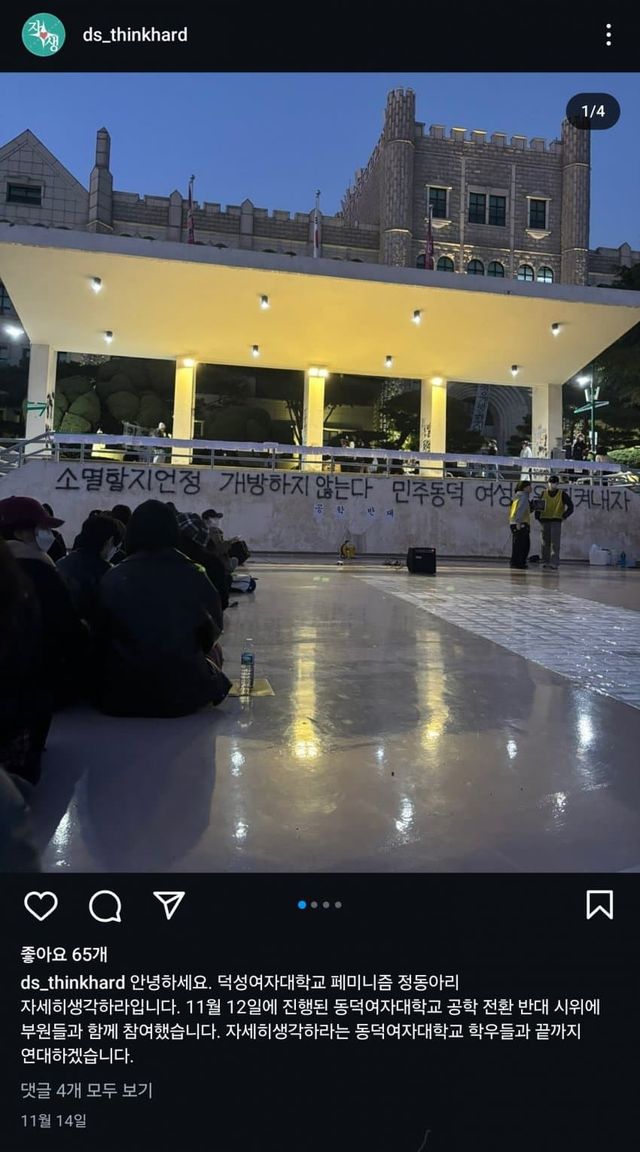Image resolution: width=640 pixels, height=1152 pixels.
Task: Open the post overflow menu
Action: click(x=608, y=35)
